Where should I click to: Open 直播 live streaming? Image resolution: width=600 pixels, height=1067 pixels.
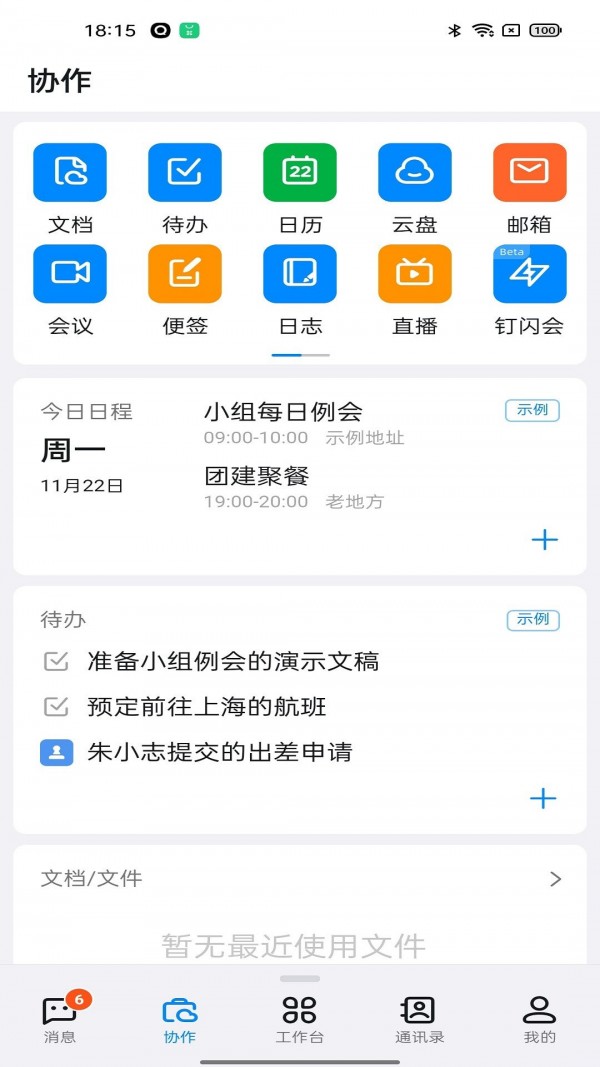[x=415, y=274]
